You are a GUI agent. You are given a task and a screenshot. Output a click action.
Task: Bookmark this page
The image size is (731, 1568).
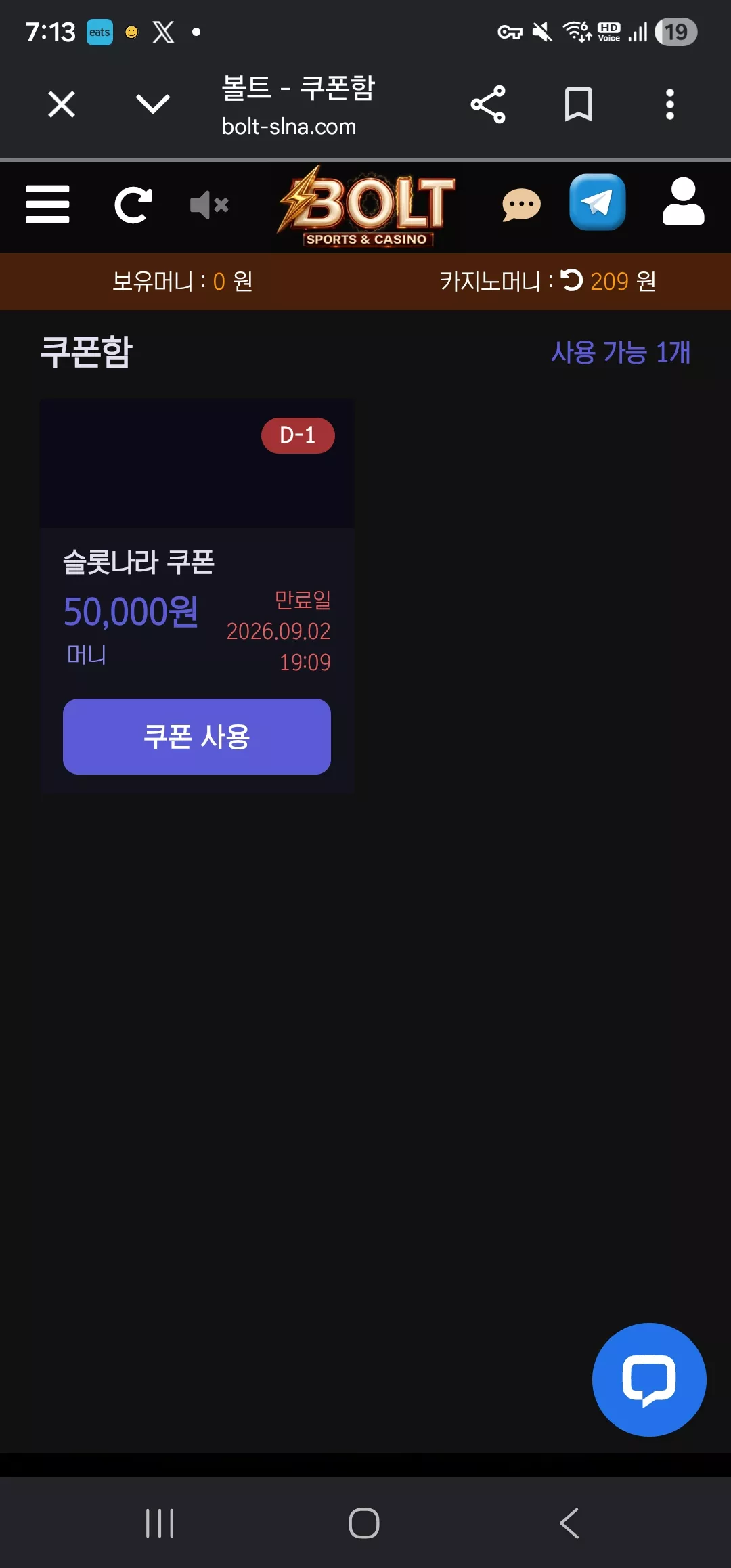tap(579, 104)
